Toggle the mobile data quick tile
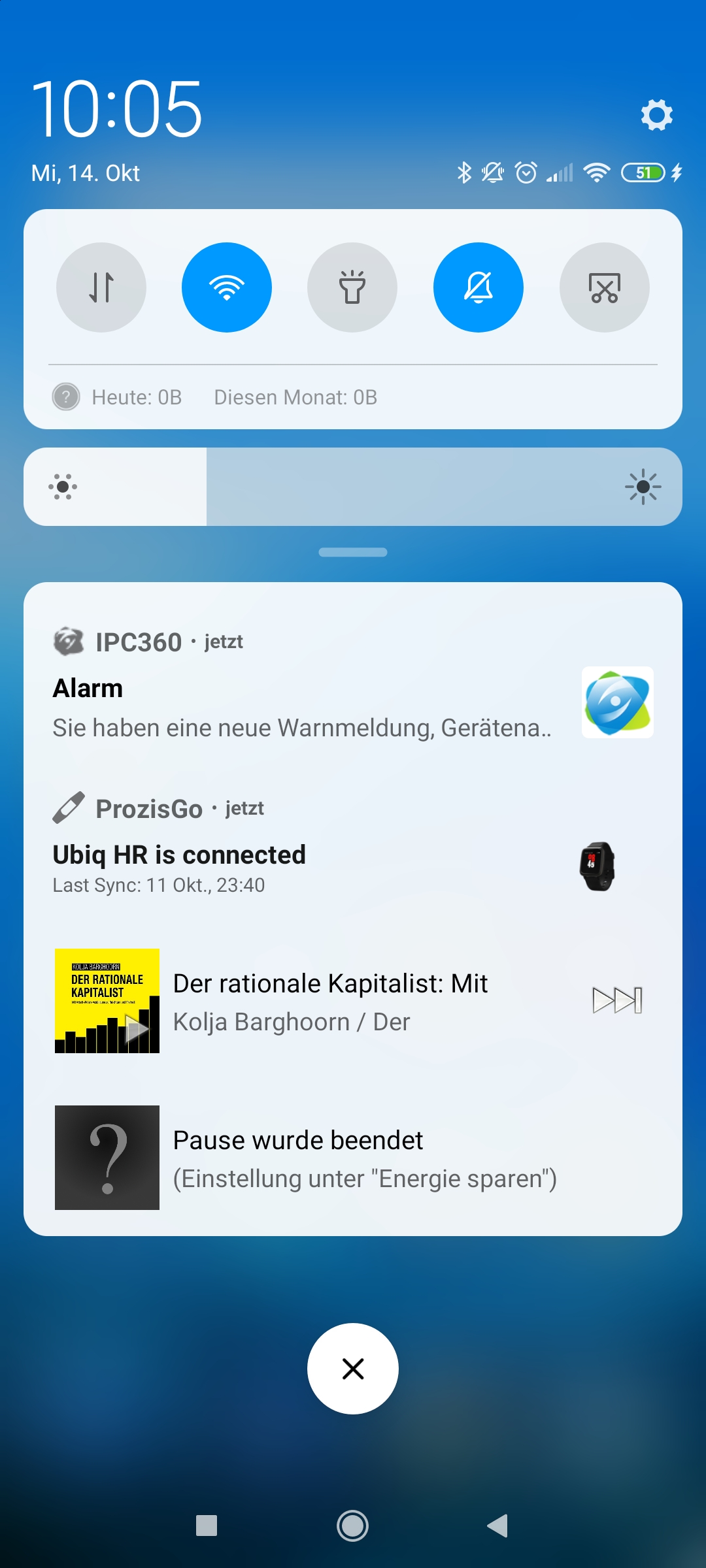The width and height of the screenshot is (706, 1568). point(101,287)
